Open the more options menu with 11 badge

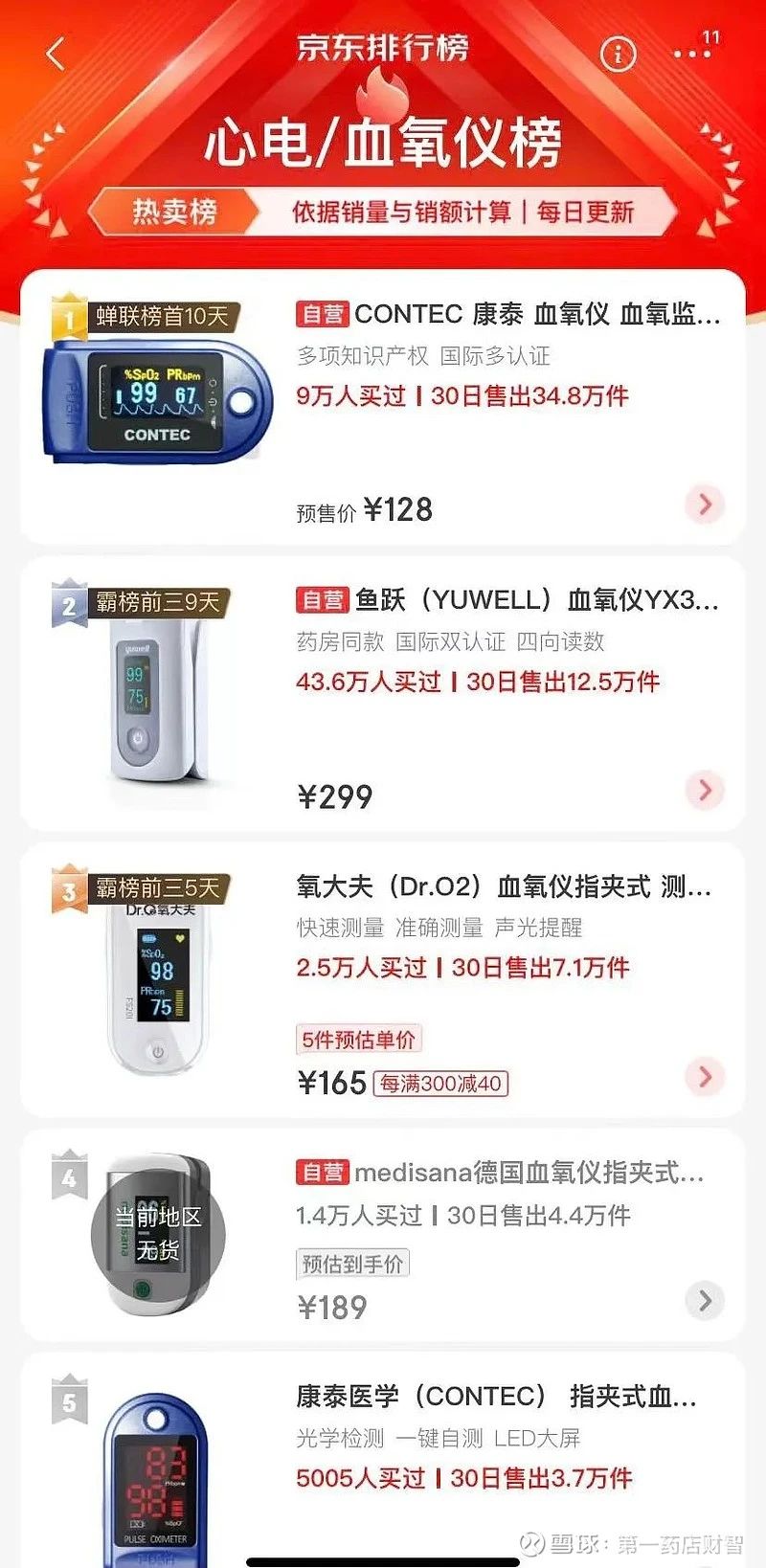[693, 52]
